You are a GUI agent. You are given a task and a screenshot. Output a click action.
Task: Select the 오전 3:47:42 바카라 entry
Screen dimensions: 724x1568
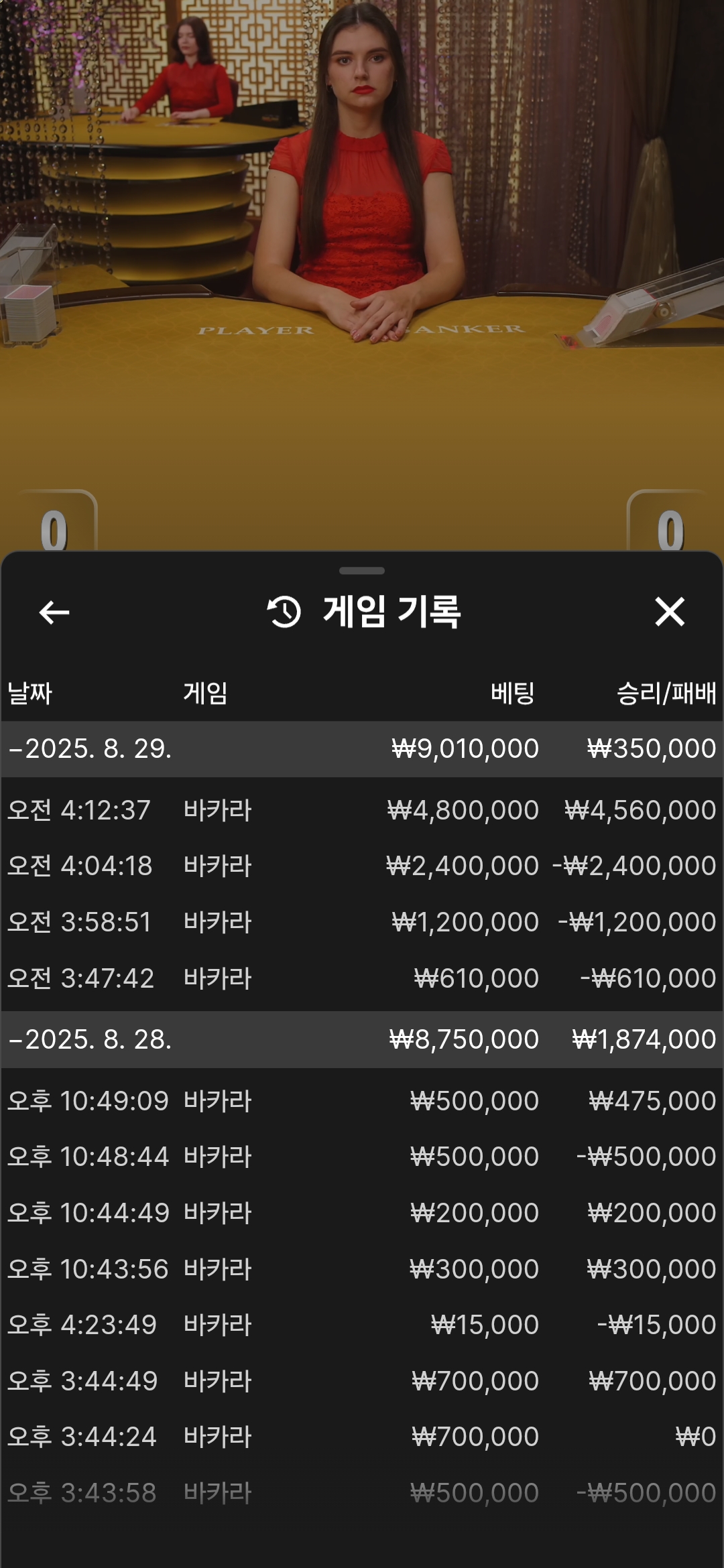point(362,978)
